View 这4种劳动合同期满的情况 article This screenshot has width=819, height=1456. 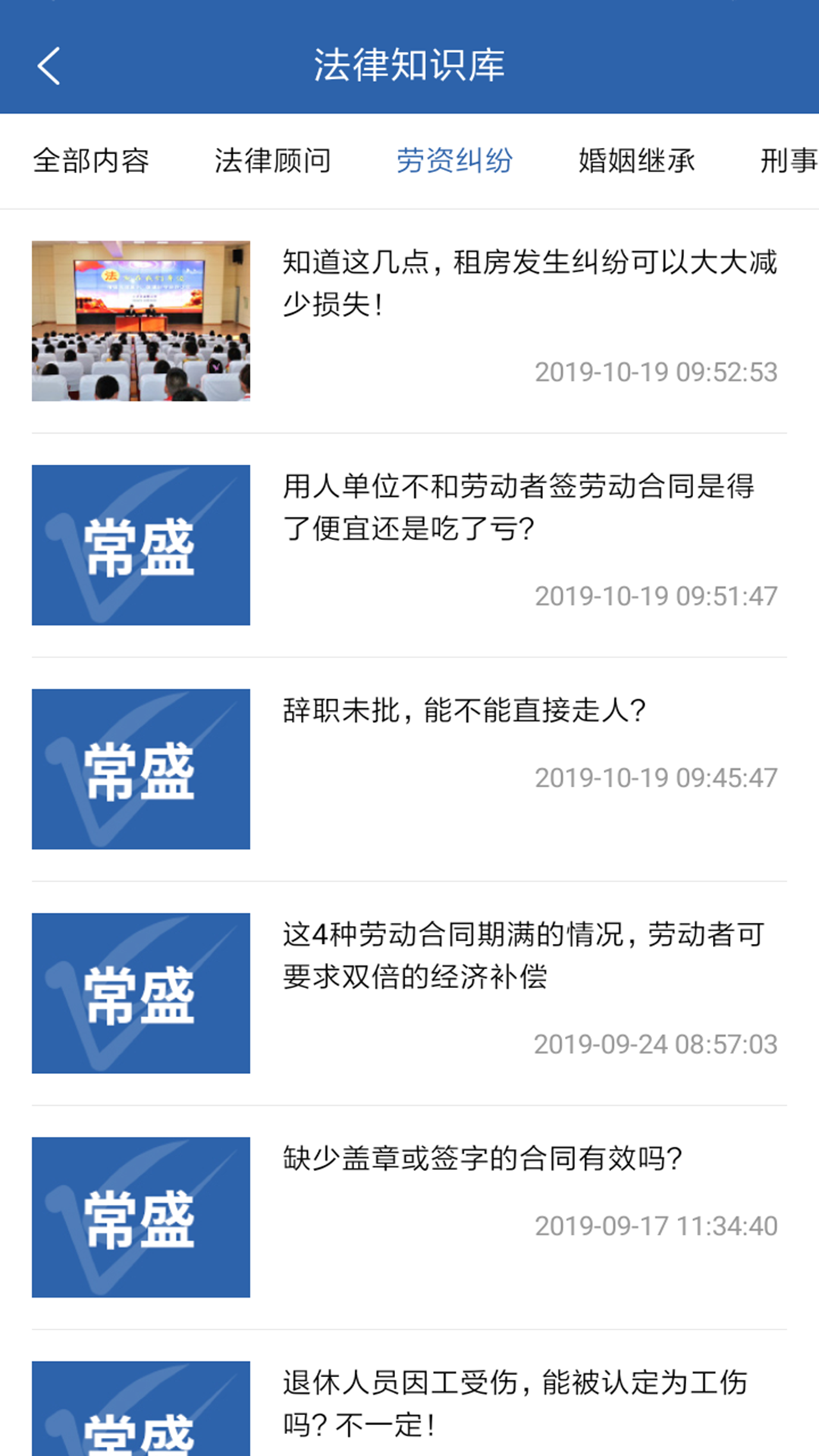[x=523, y=955]
